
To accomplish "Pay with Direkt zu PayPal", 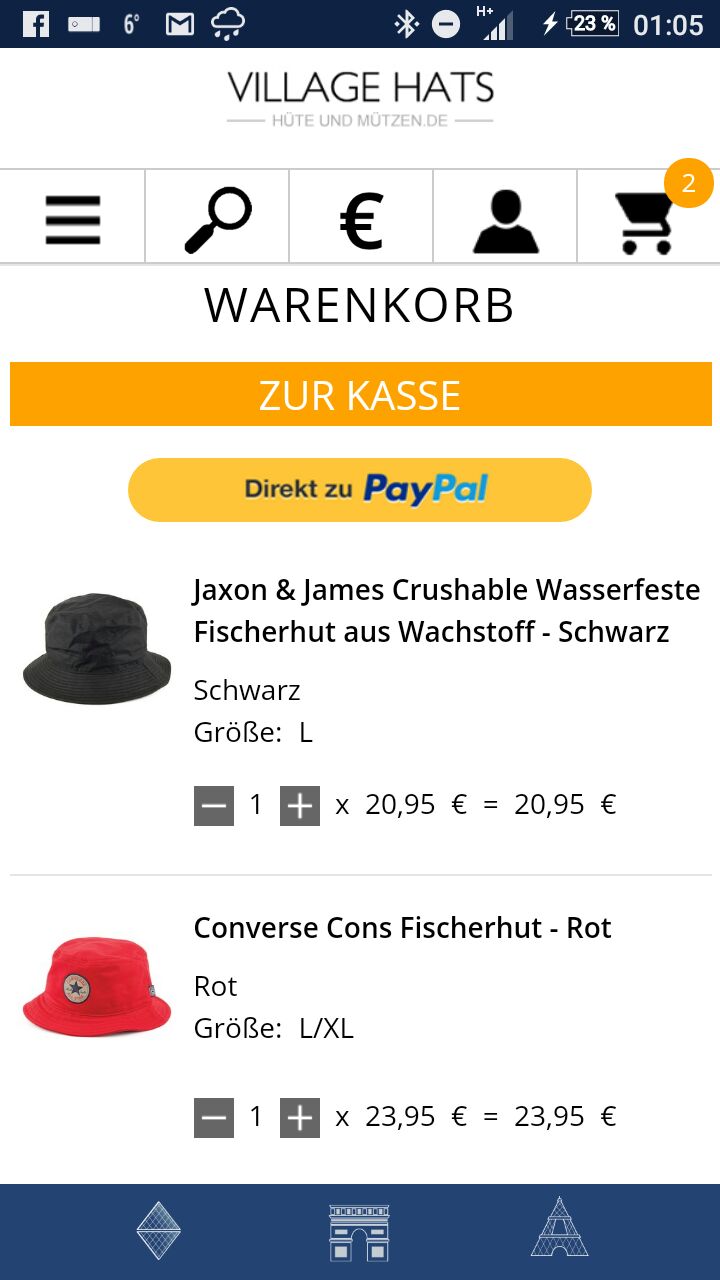I will click(x=360, y=489).
